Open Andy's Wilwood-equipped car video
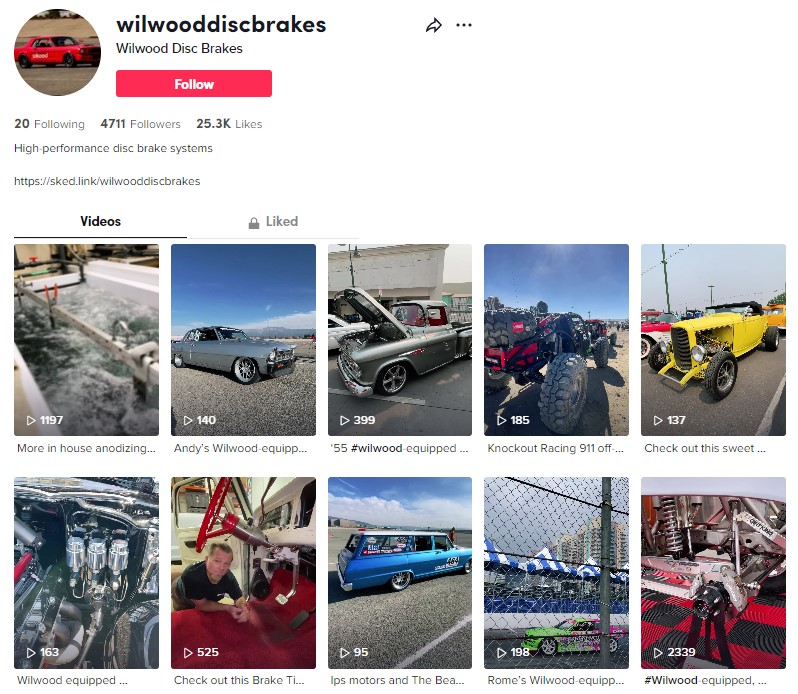Screen dimensions: 798x694 click(243, 339)
